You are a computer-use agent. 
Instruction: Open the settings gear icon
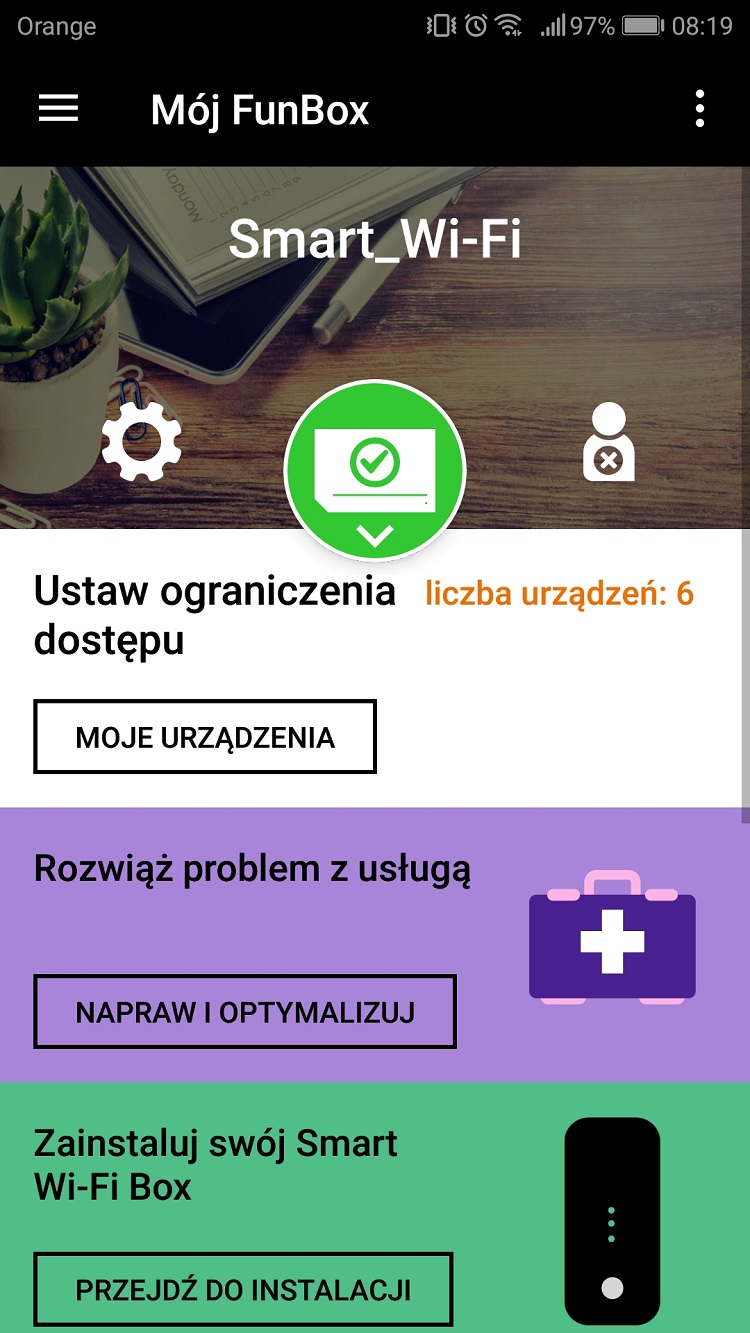coord(141,440)
